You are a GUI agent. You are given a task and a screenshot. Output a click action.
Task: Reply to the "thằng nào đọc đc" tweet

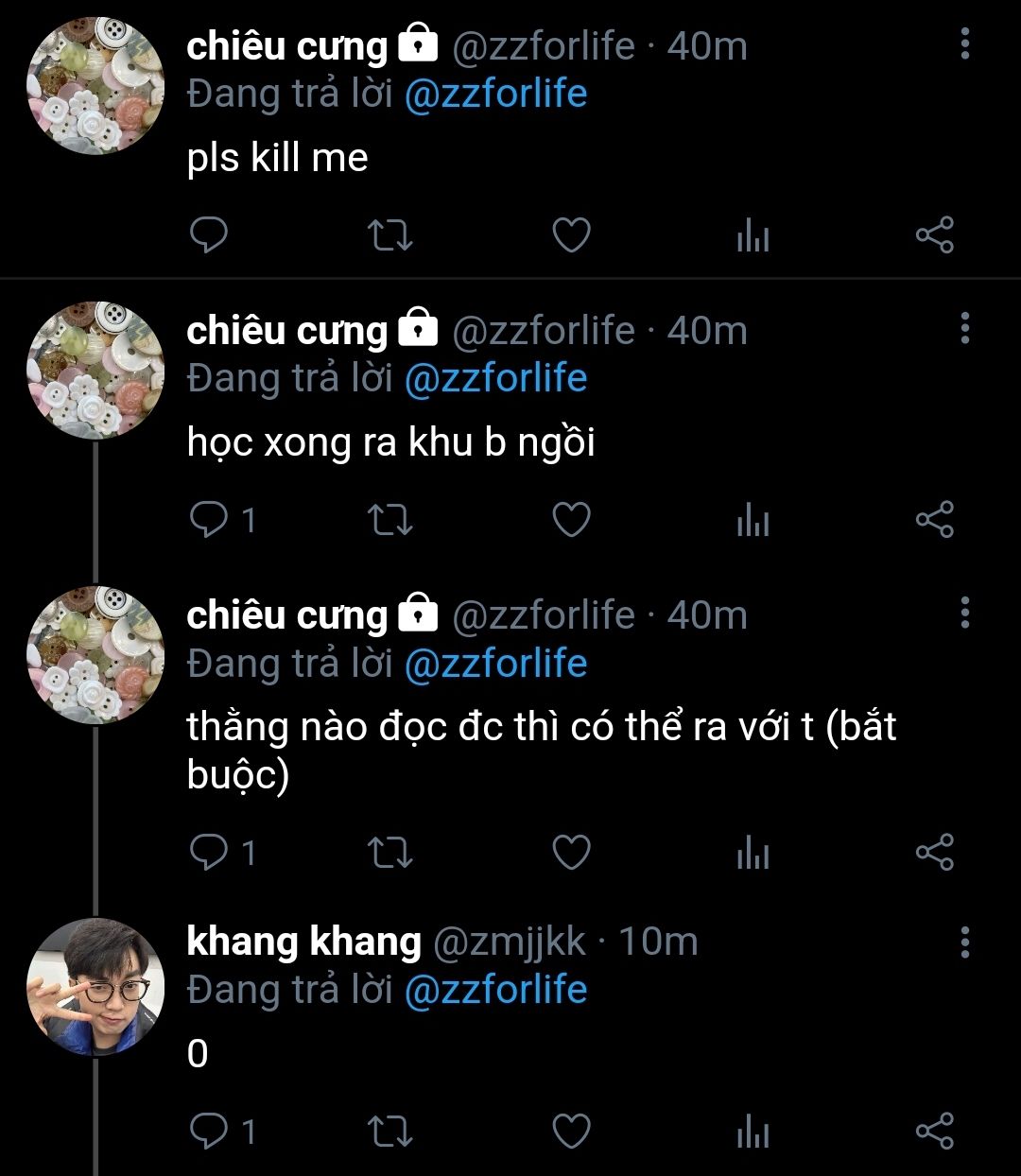tap(208, 853)
